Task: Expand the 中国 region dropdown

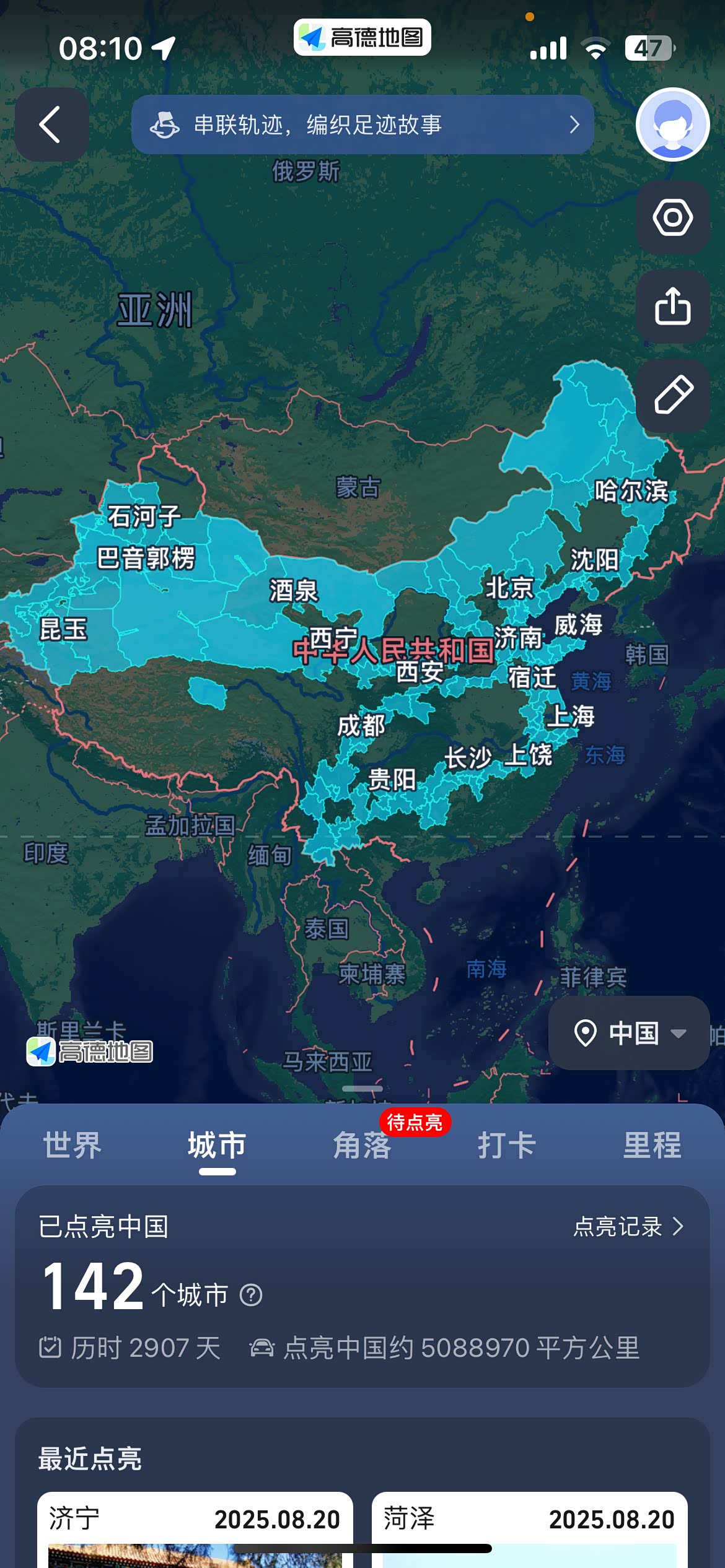Action: tap(629, 1033)
